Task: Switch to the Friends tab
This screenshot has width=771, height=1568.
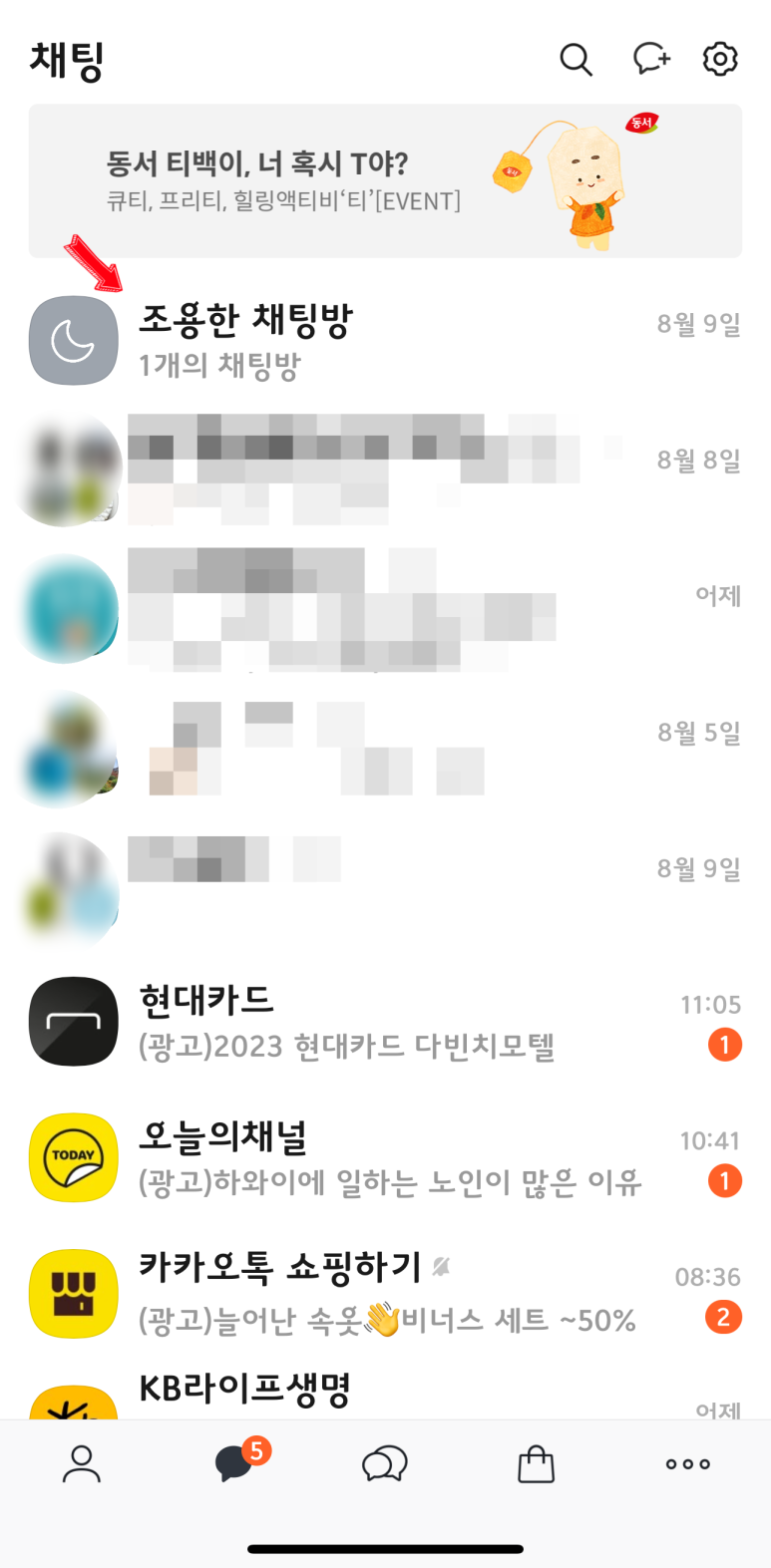Action: click(x=82, y=1463)
